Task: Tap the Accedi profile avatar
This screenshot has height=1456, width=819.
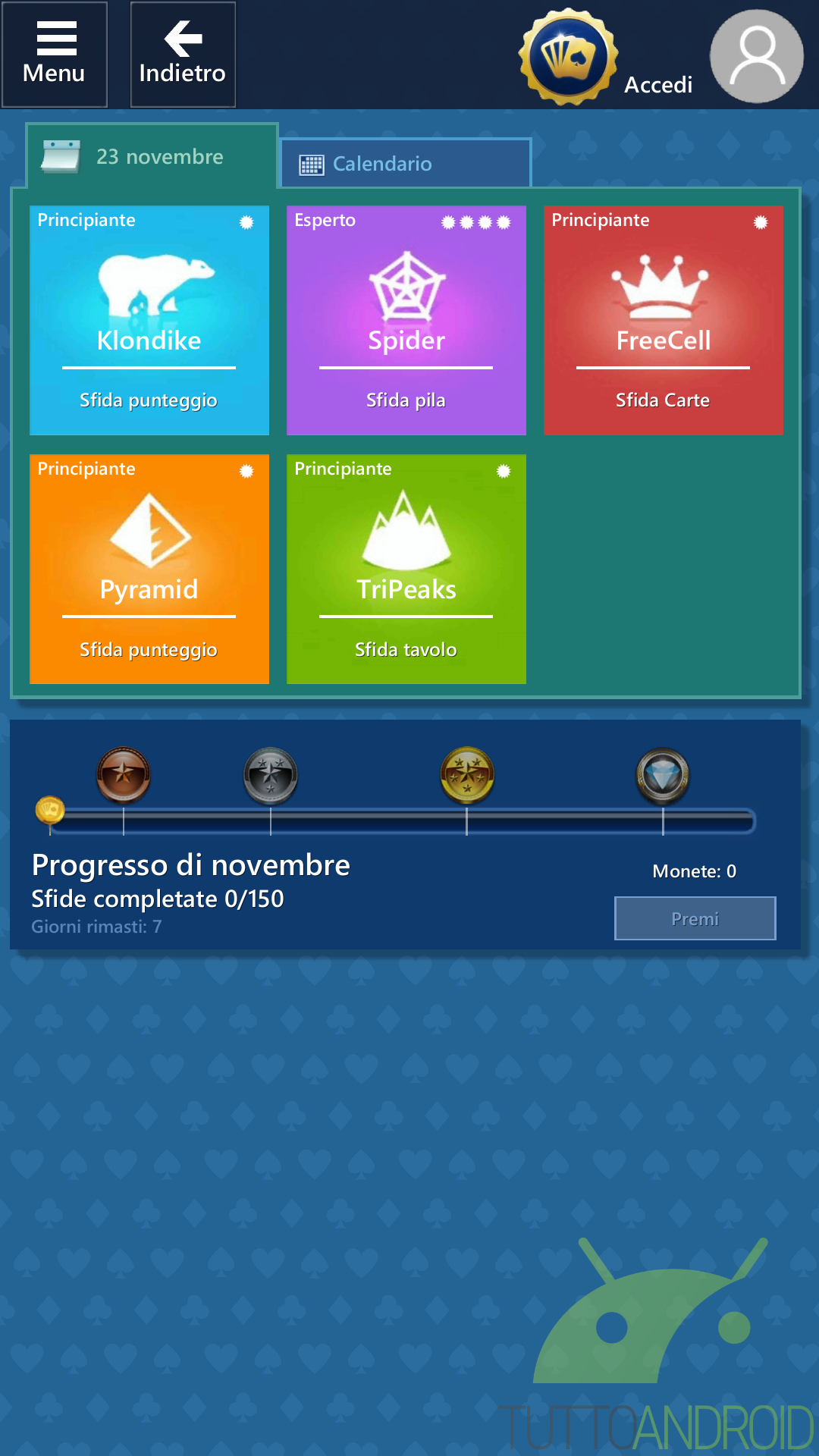Action: click(x=756, y=56)
